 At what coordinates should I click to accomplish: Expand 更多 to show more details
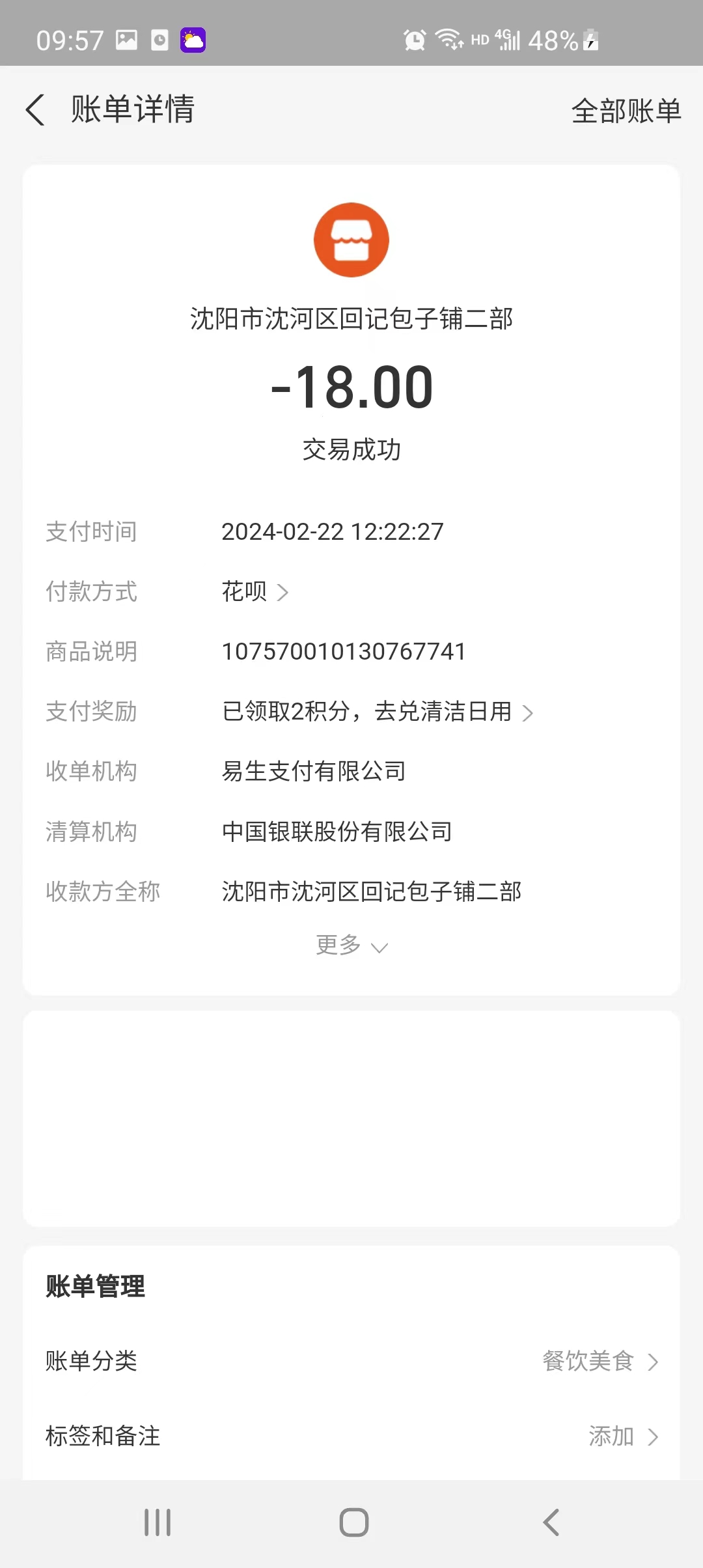tap(351, 945)
